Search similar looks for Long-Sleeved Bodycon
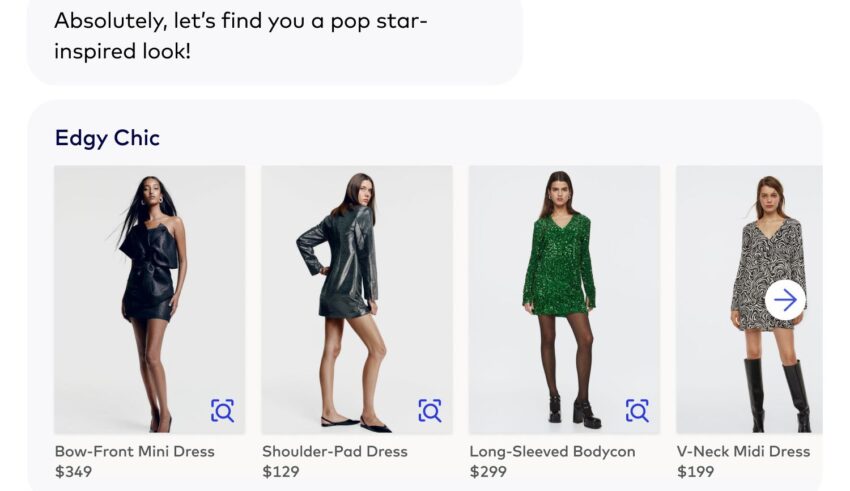Viewport: 850px width, 491px height. tap(637, 410)
